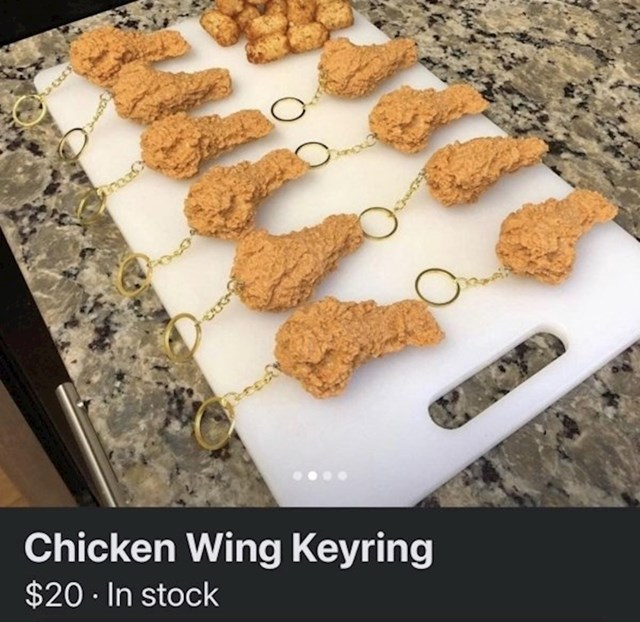This screenshot has width=640, height=622.
Task: Tap the photo carousel page indicator dots
Action: [320, 476]
